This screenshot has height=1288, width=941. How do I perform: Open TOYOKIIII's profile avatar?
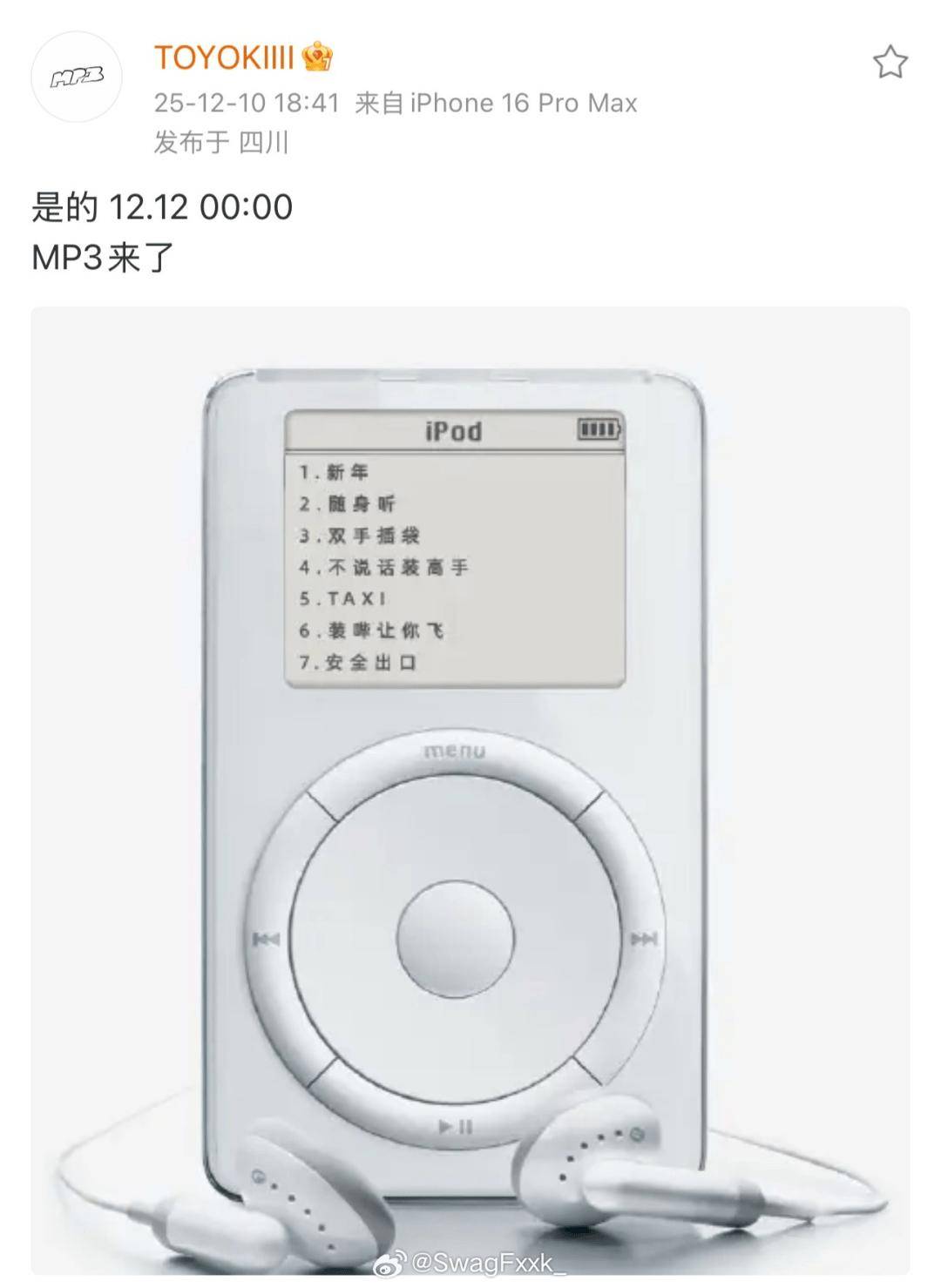tap(77, 77)
